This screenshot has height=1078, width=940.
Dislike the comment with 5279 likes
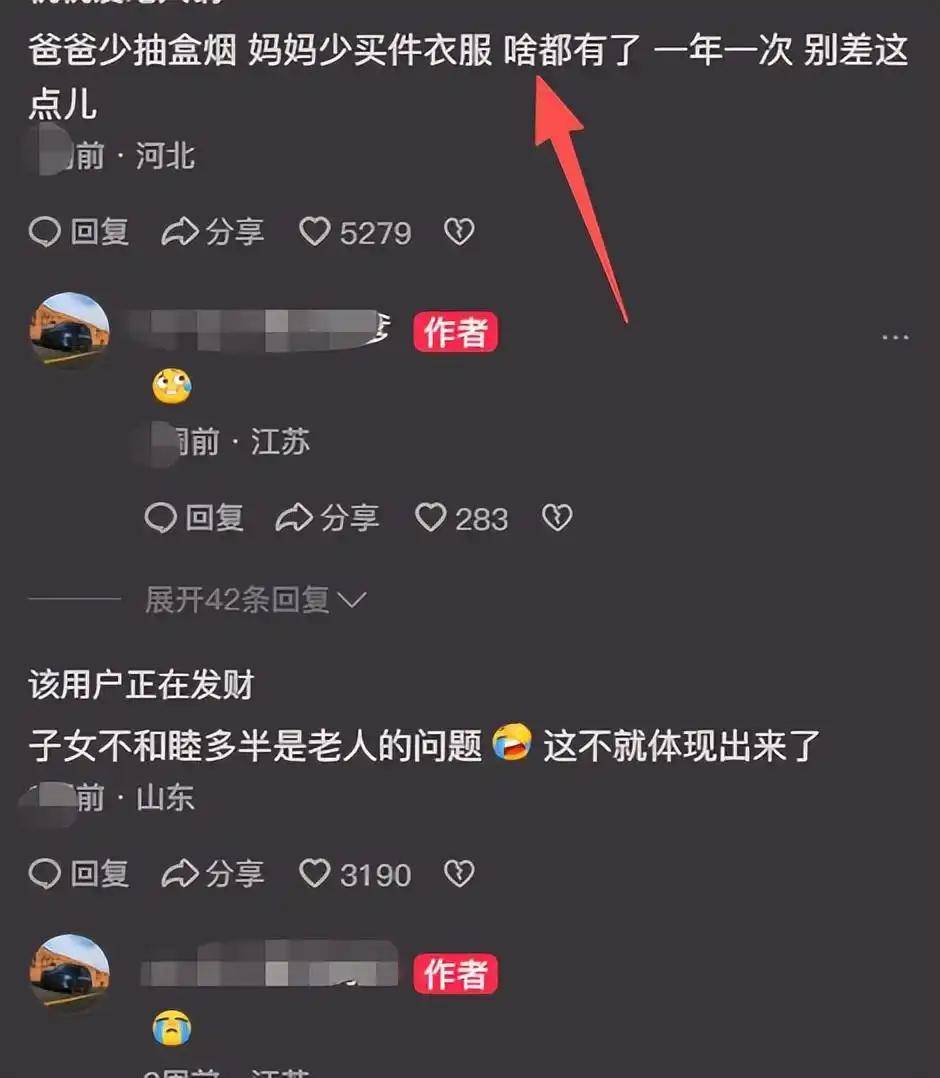459,233
